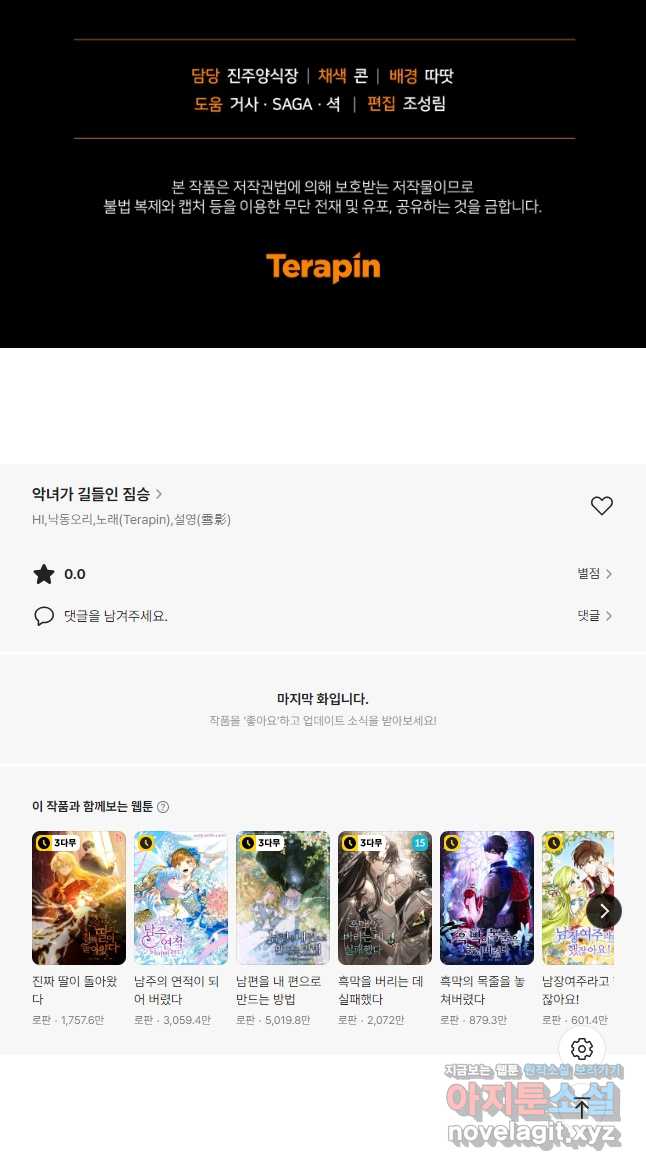This screenshot has height=1171, width=646.
Task: Open the info icon next to 함께보는 웹툰
Action: coord(163,807)
